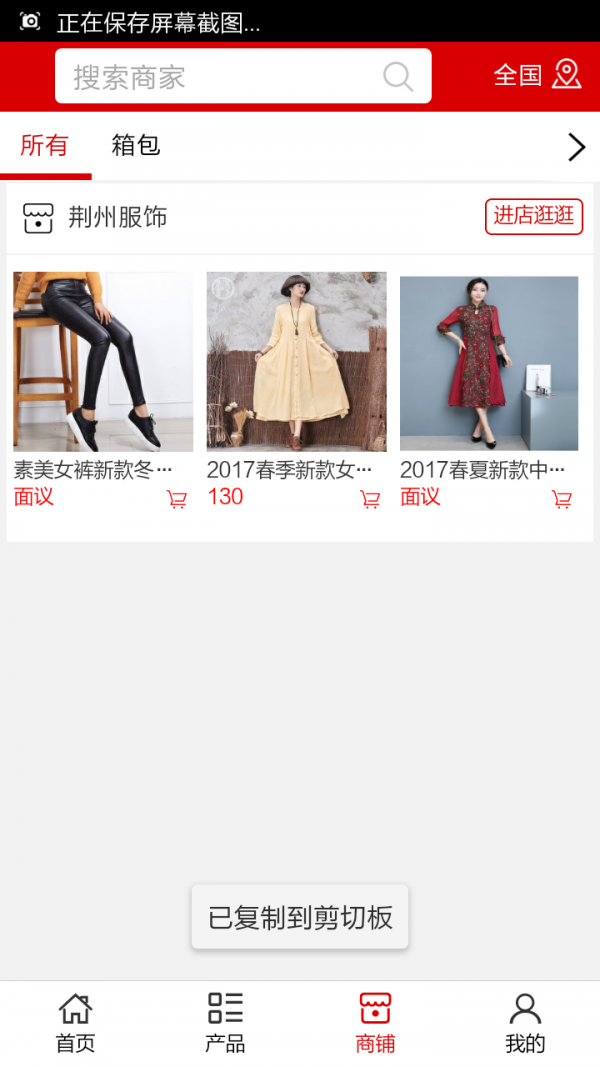Open the 素美女裤新款冬 product

pos(103,362)
